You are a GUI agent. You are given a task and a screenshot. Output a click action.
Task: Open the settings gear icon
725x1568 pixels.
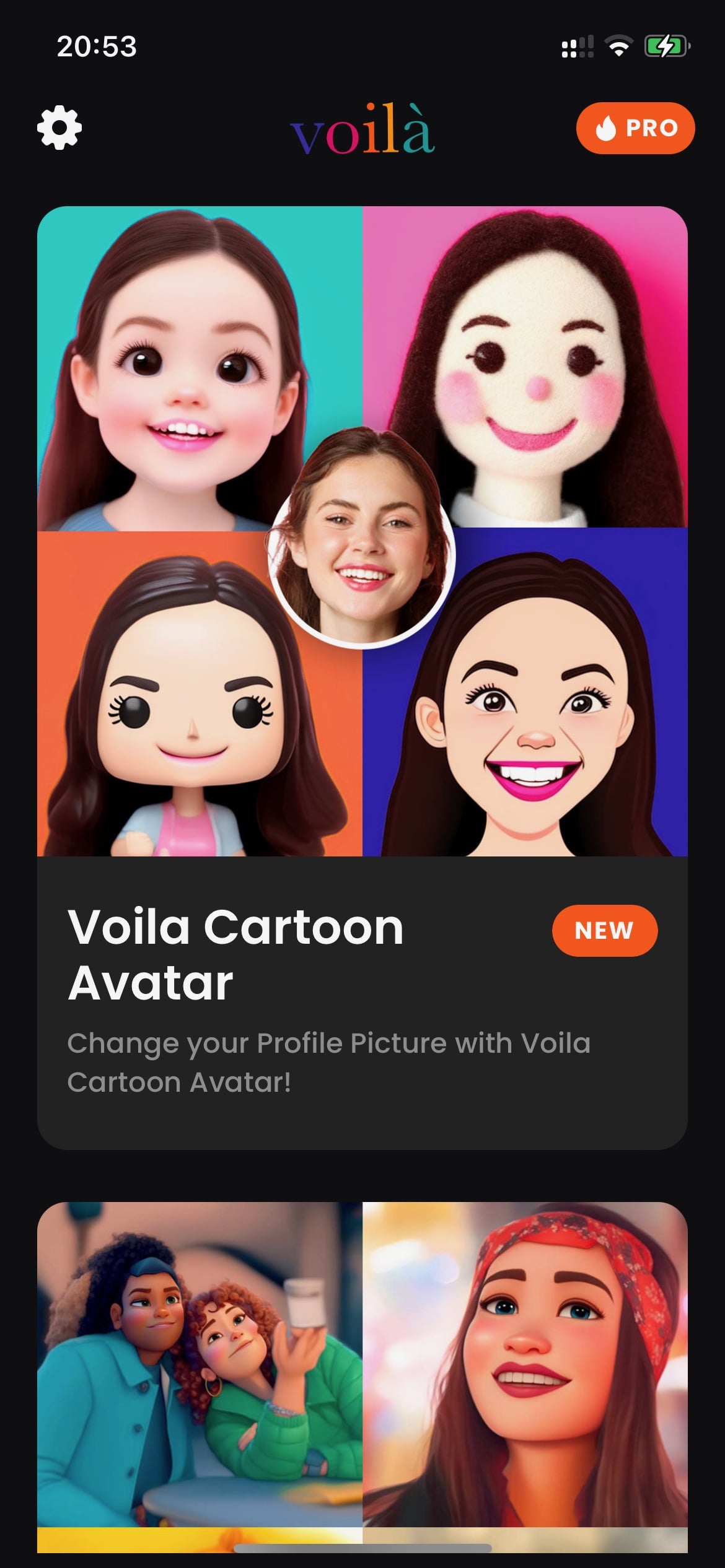tap(59, 128)
